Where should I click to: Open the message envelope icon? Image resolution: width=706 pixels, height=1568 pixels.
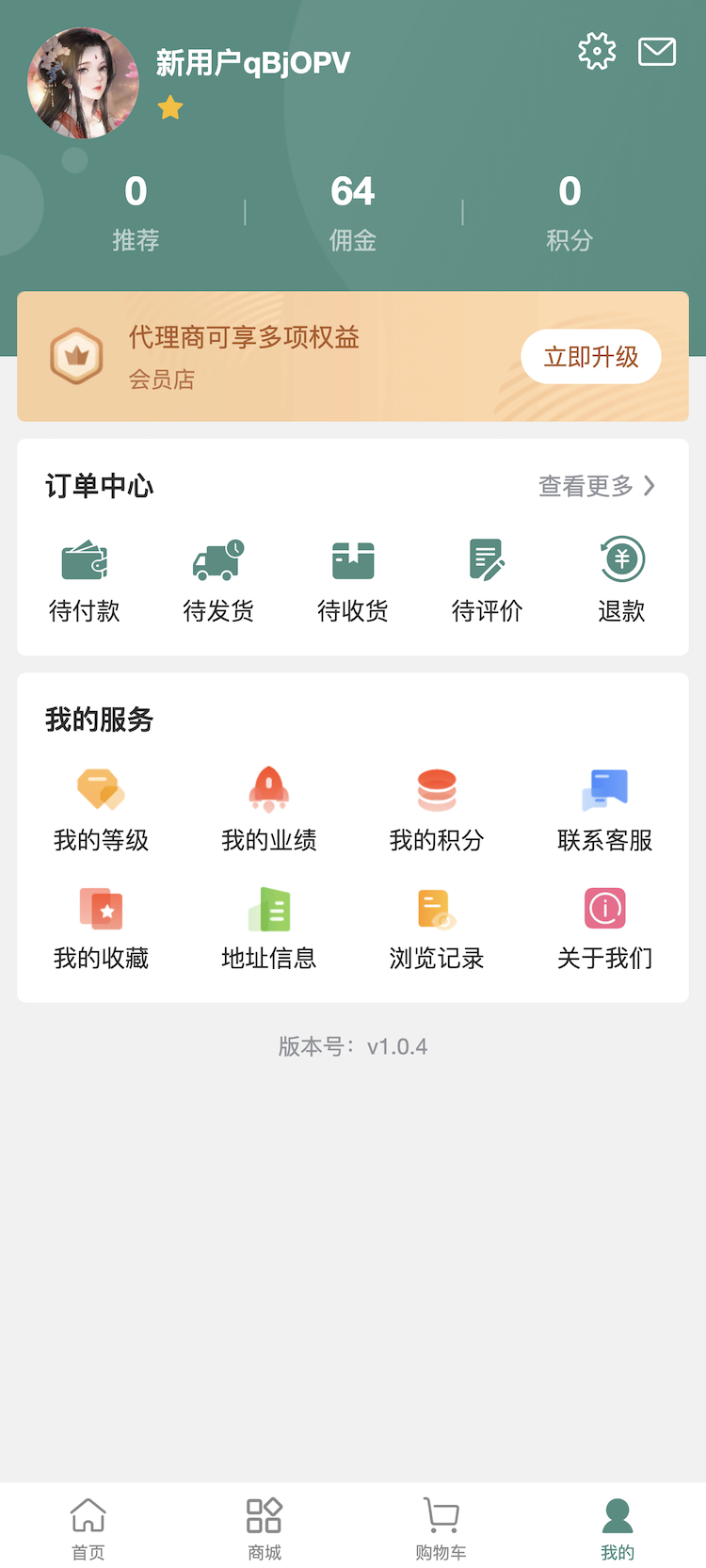pos(657,52)
